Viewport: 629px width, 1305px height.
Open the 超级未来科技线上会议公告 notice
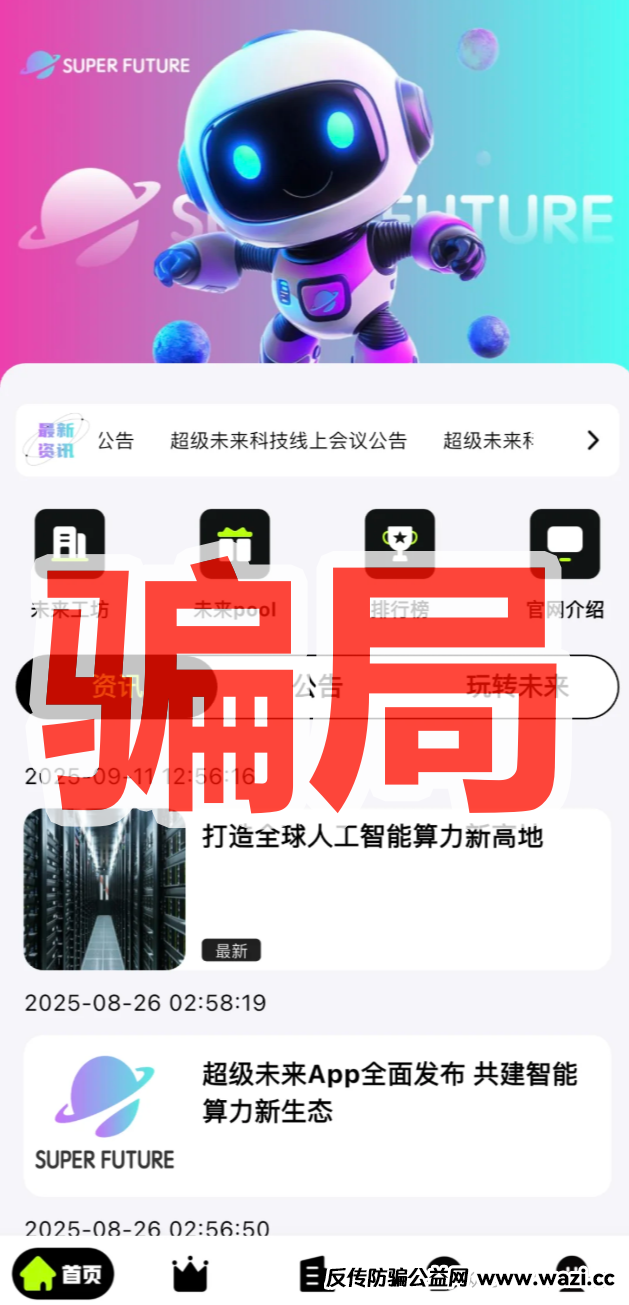tap(288, 441)
